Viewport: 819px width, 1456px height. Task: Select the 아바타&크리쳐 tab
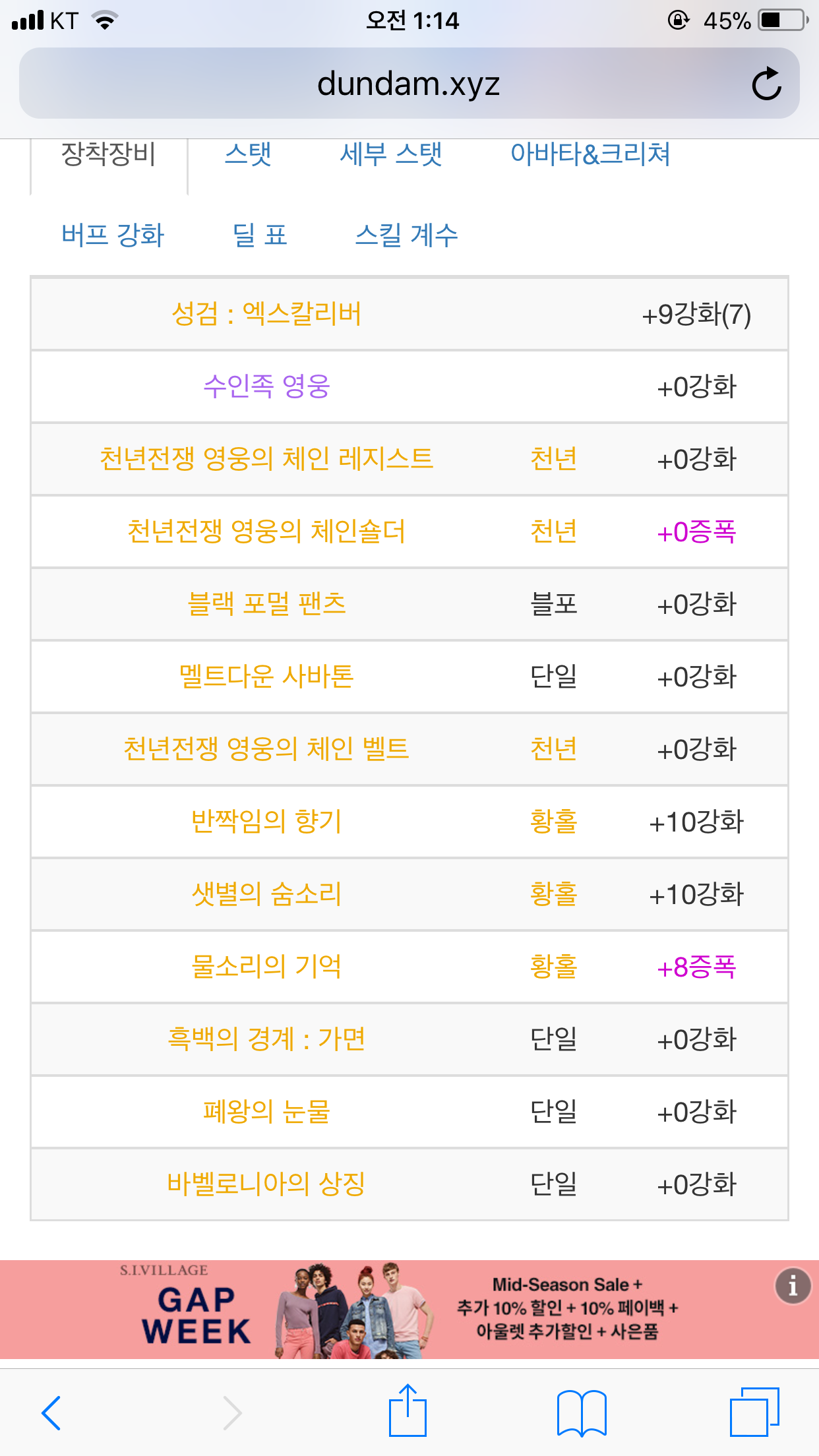coord(590,154)
